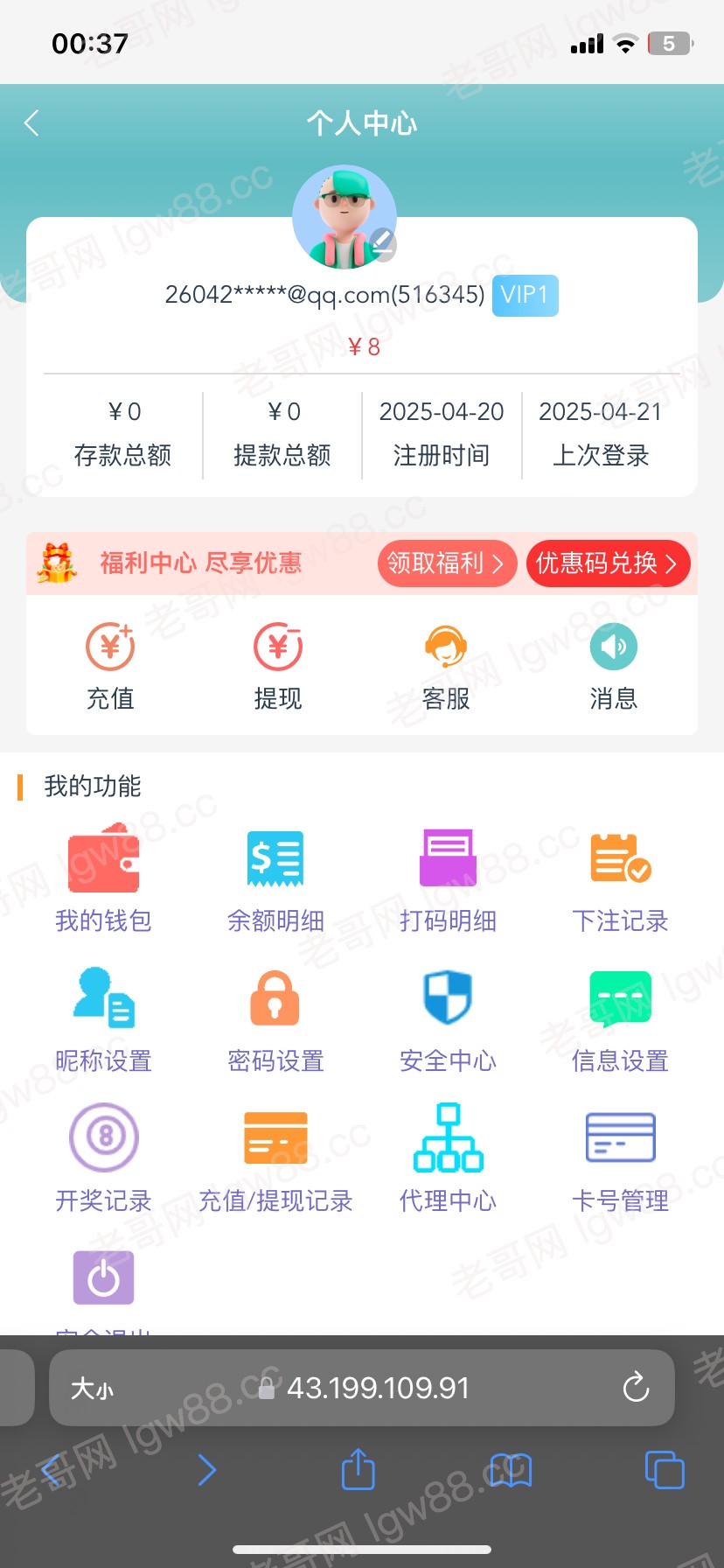This screenshot has height=1568, width=724.
Task: Open 充值 recharge
Action: [x=110, y=665]
